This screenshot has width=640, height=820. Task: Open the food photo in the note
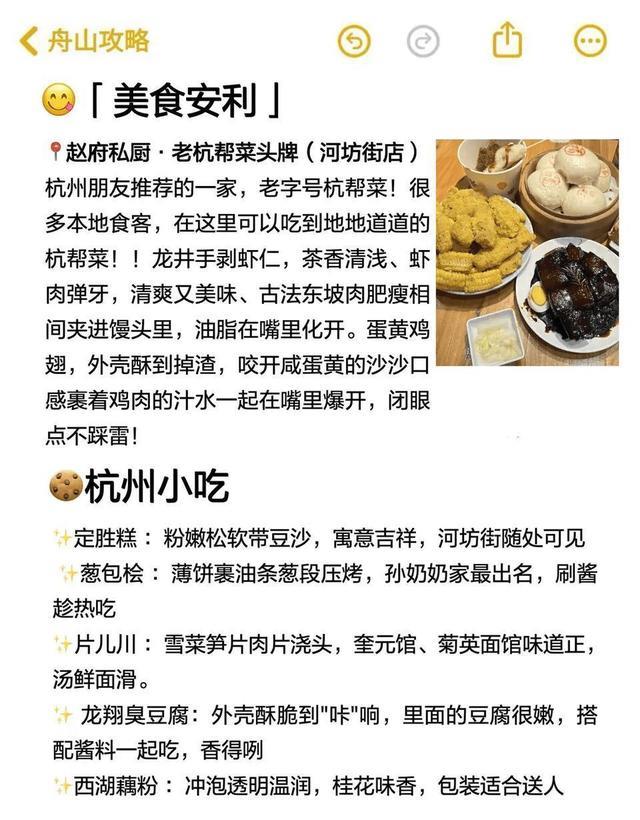tap(528, 253)
